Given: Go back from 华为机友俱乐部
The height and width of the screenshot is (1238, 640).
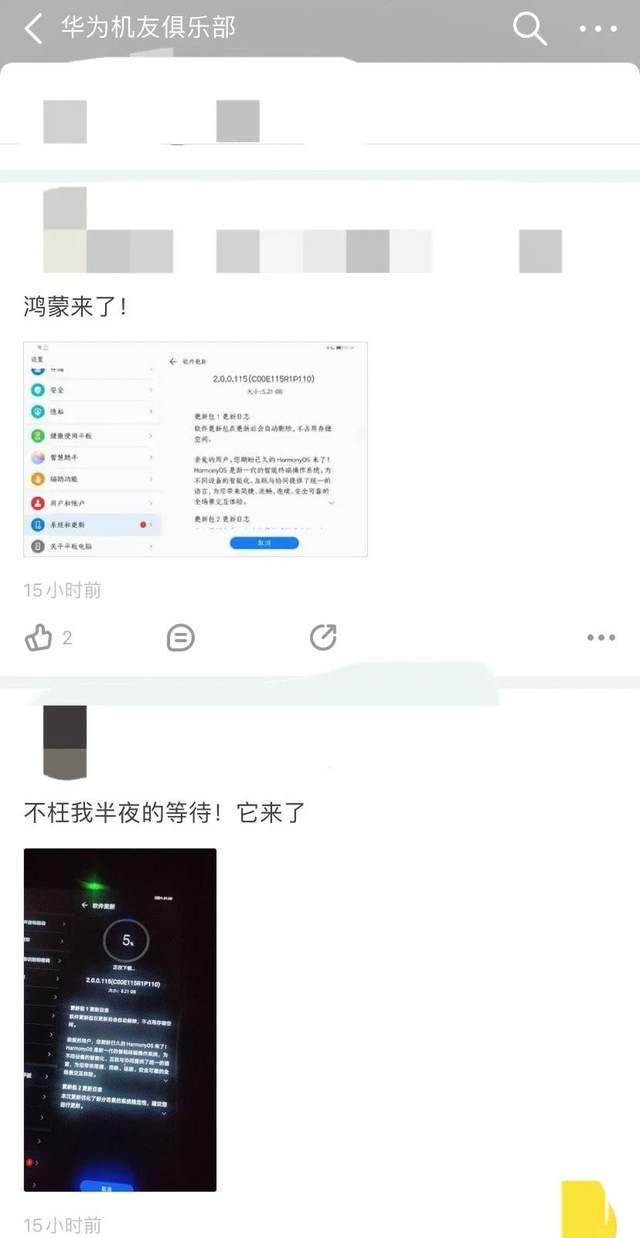Looking at the screenshot, I should click(x=34, y=28).
